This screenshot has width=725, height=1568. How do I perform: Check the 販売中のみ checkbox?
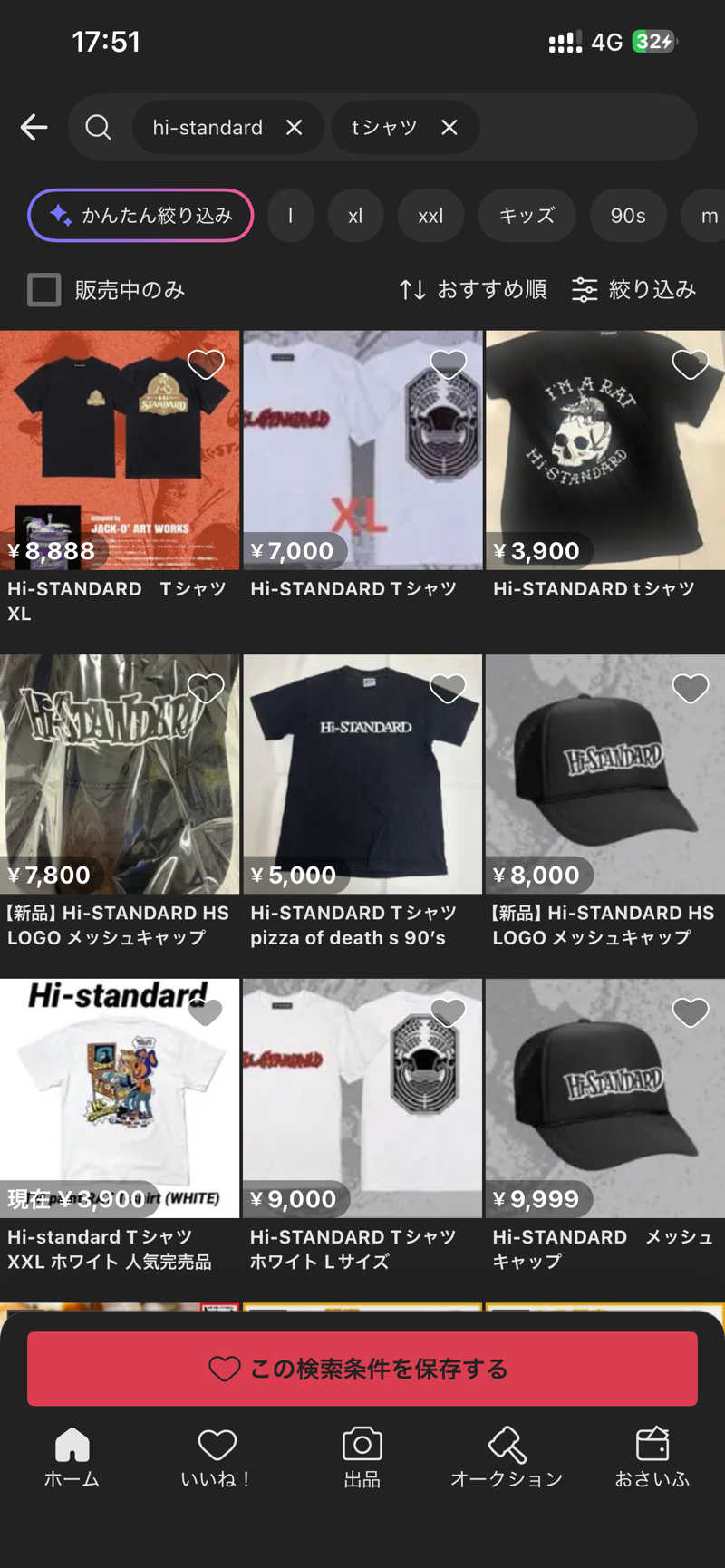43,290
